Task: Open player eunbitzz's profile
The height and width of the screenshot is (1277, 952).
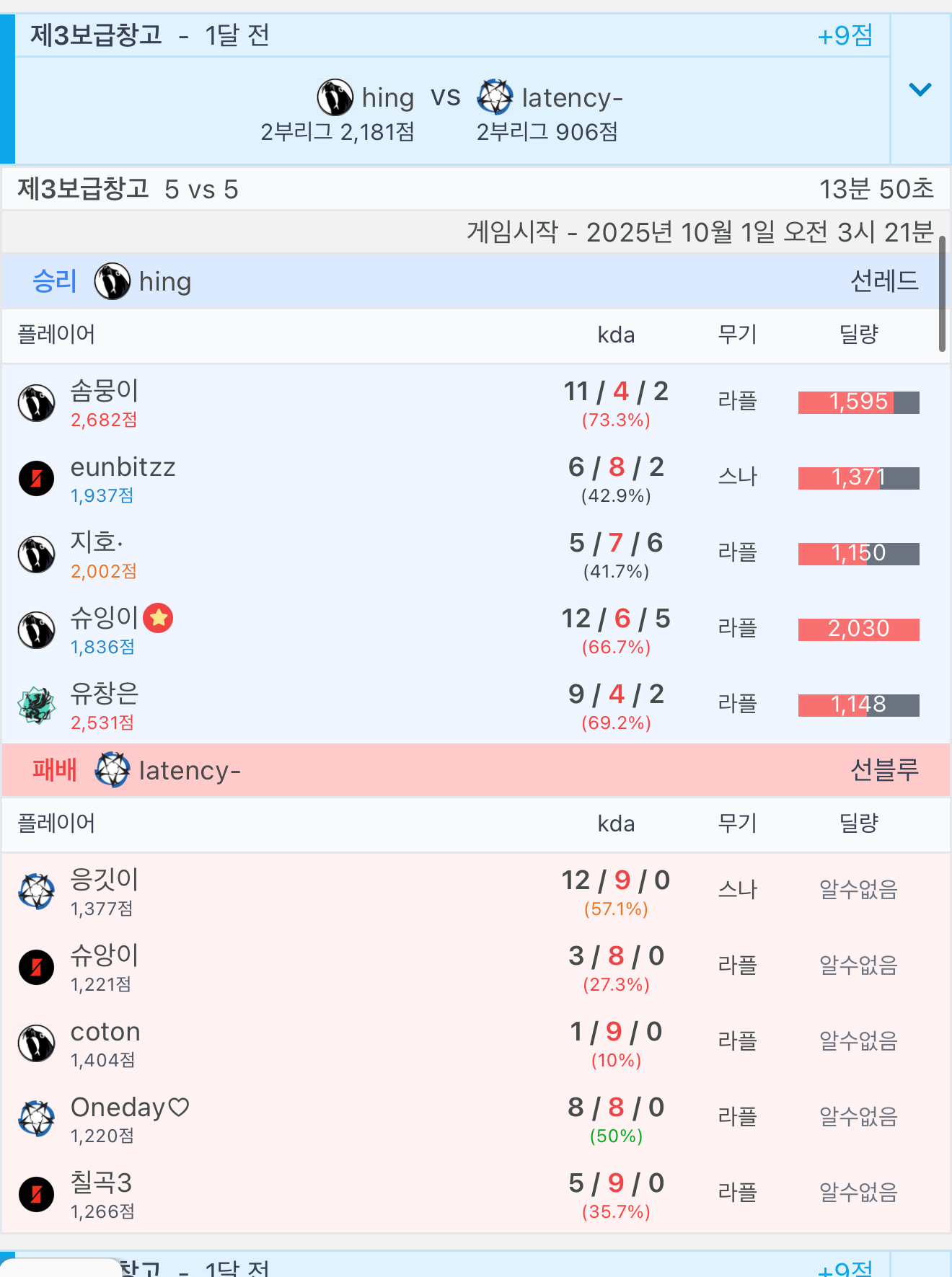Action: click(123, 467)
